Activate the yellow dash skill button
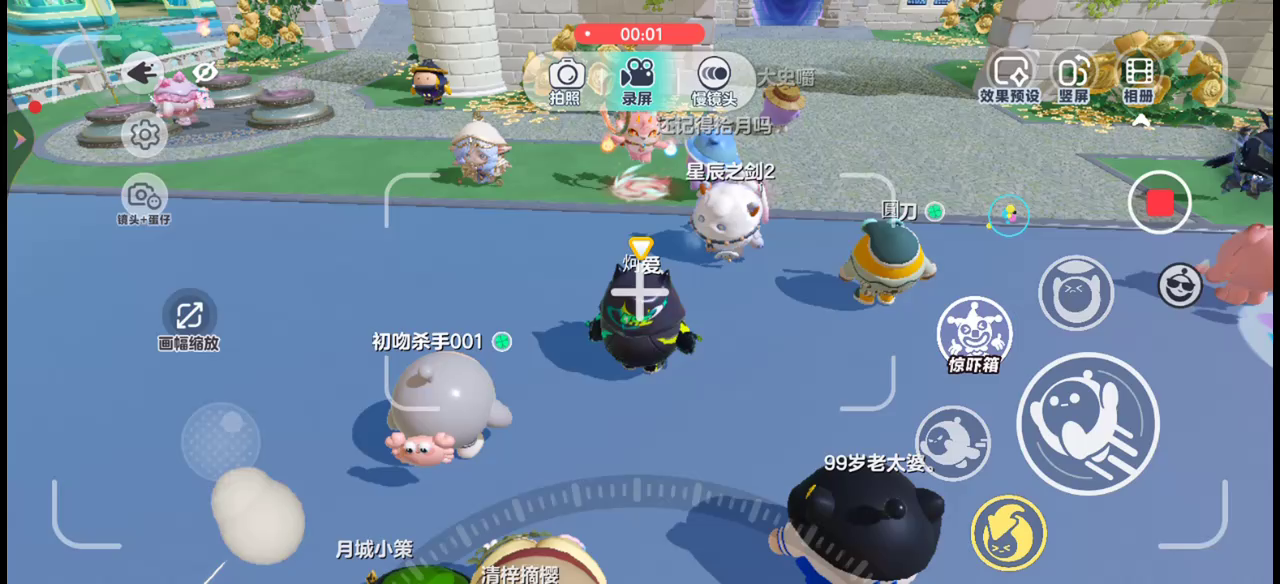The height and width of the screenshot is (584, 1280). [1008, 533]
